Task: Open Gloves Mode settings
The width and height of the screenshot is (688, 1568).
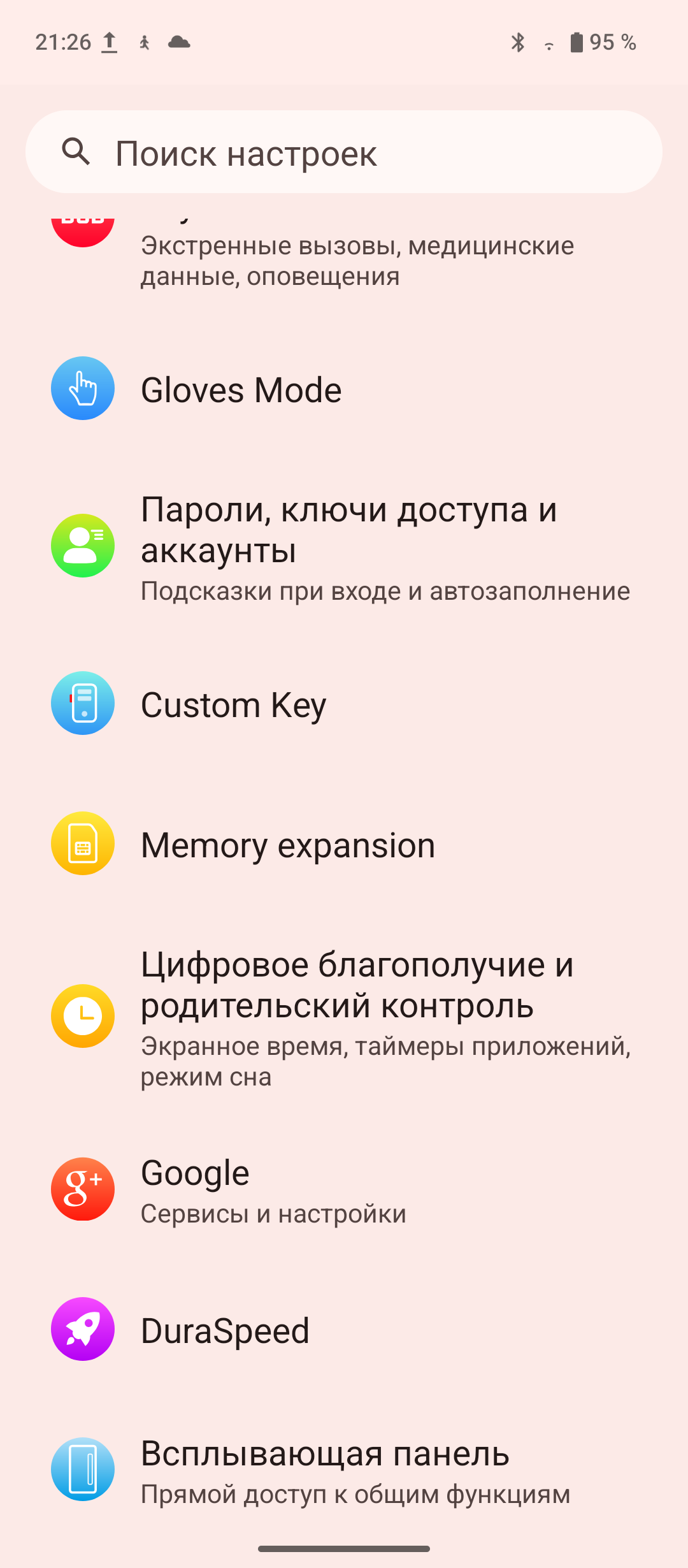Action: coord(344,389)
